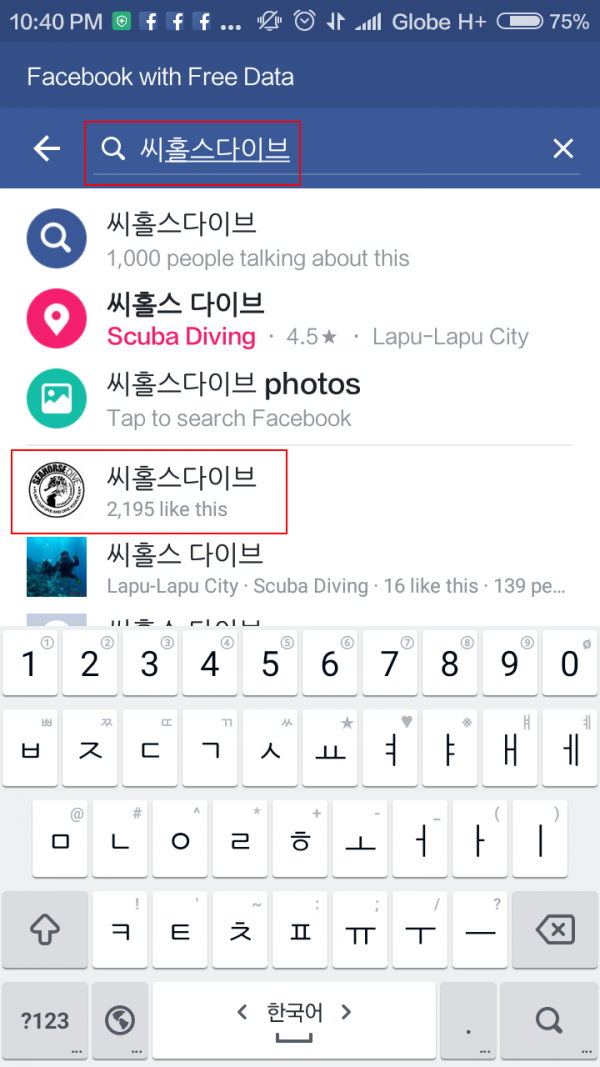Tap the keyboard search key
This screenshot has height=1067, width=600.
[x=549, y=1020]
